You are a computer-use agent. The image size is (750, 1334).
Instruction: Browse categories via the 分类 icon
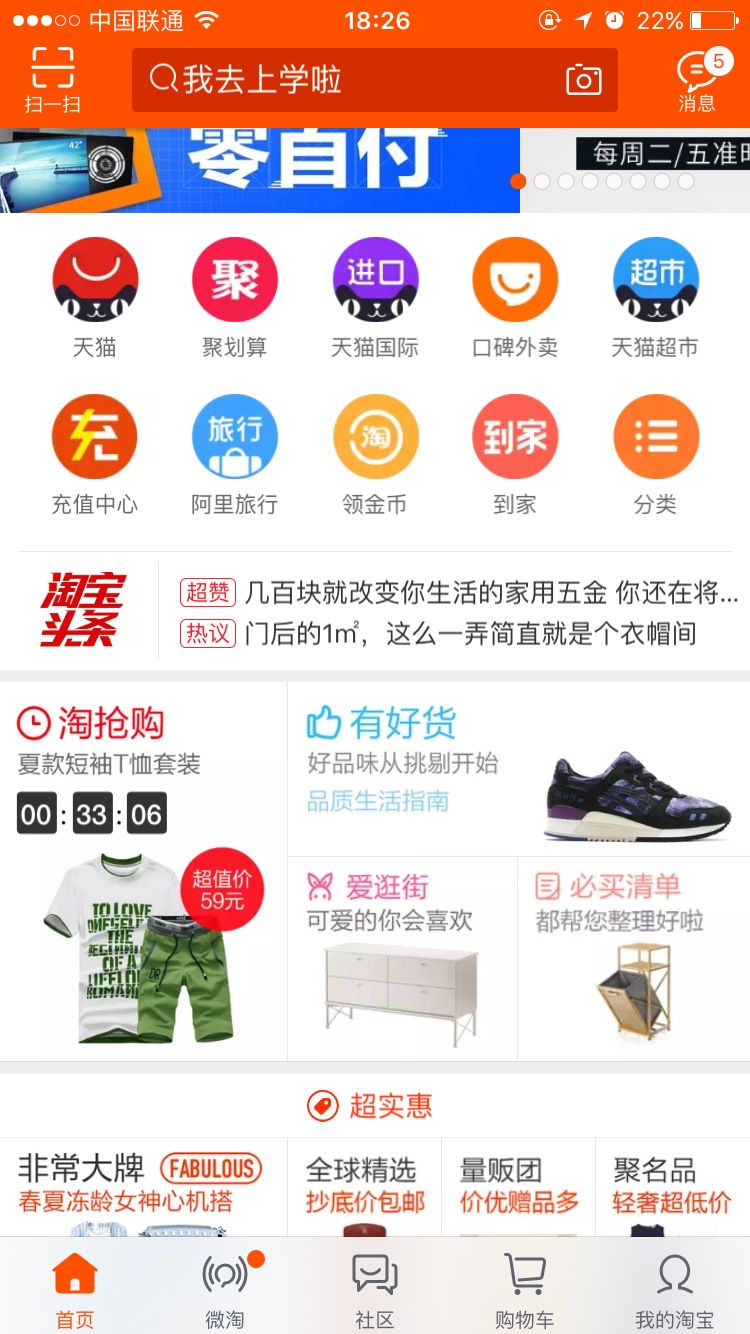point(655,436)
